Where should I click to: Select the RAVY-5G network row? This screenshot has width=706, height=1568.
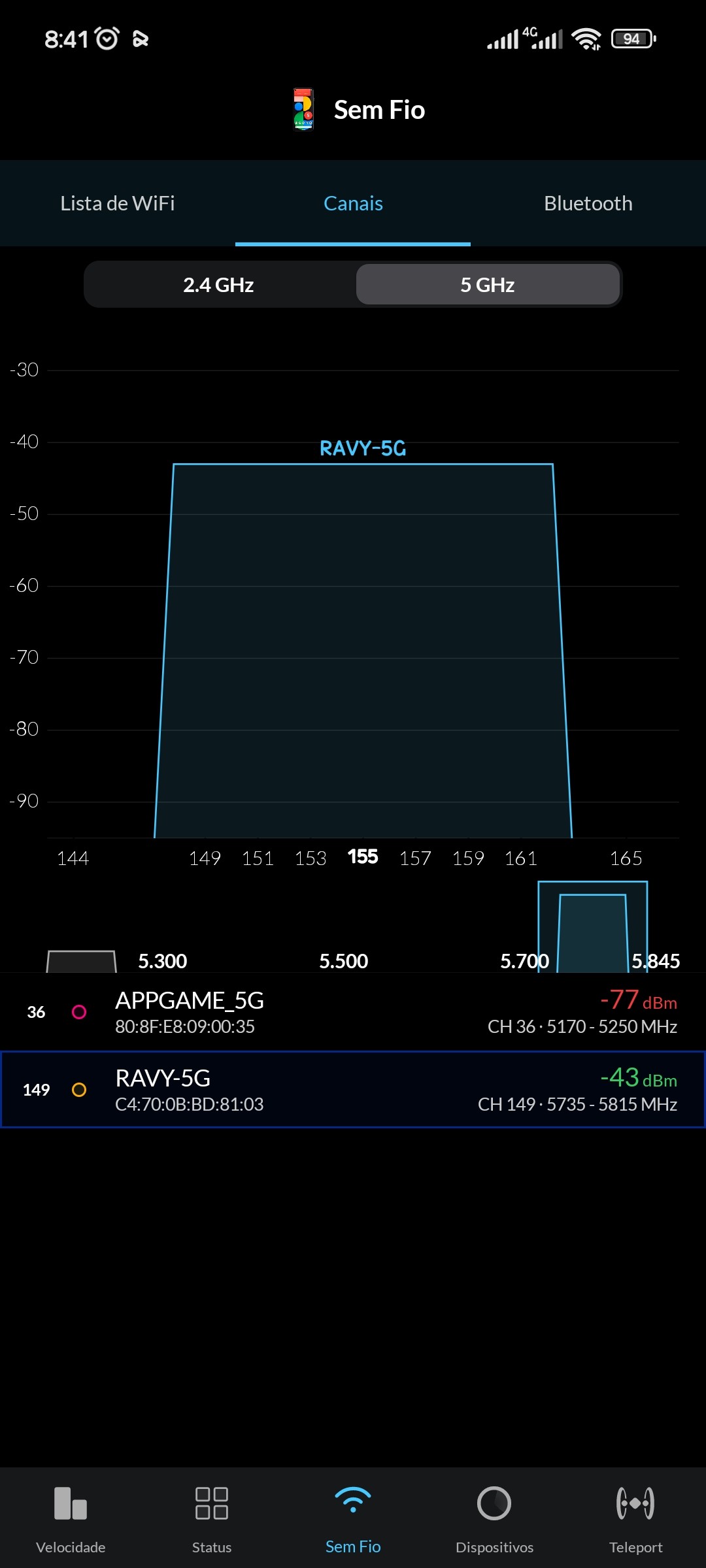353,1090
